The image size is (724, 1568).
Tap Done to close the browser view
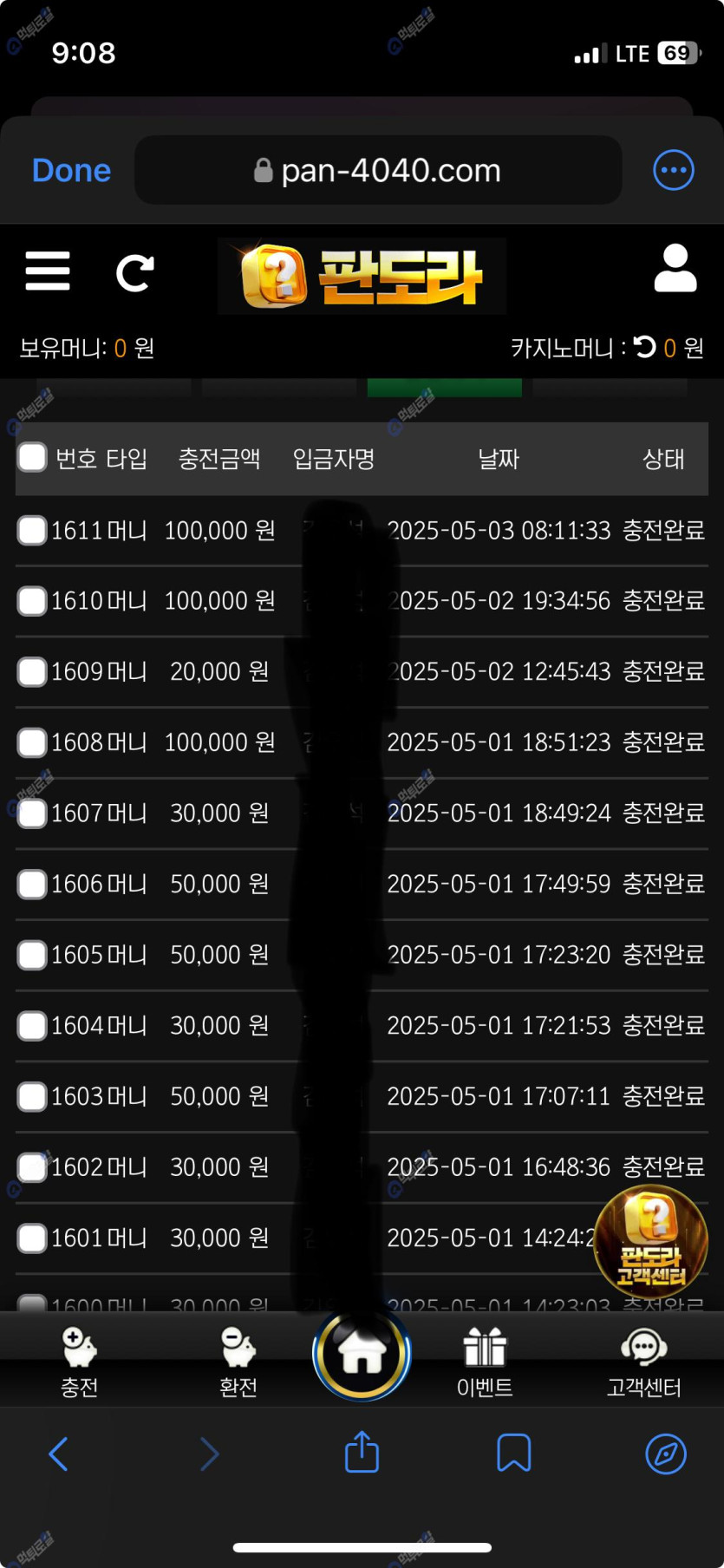[x=71, y=171]
